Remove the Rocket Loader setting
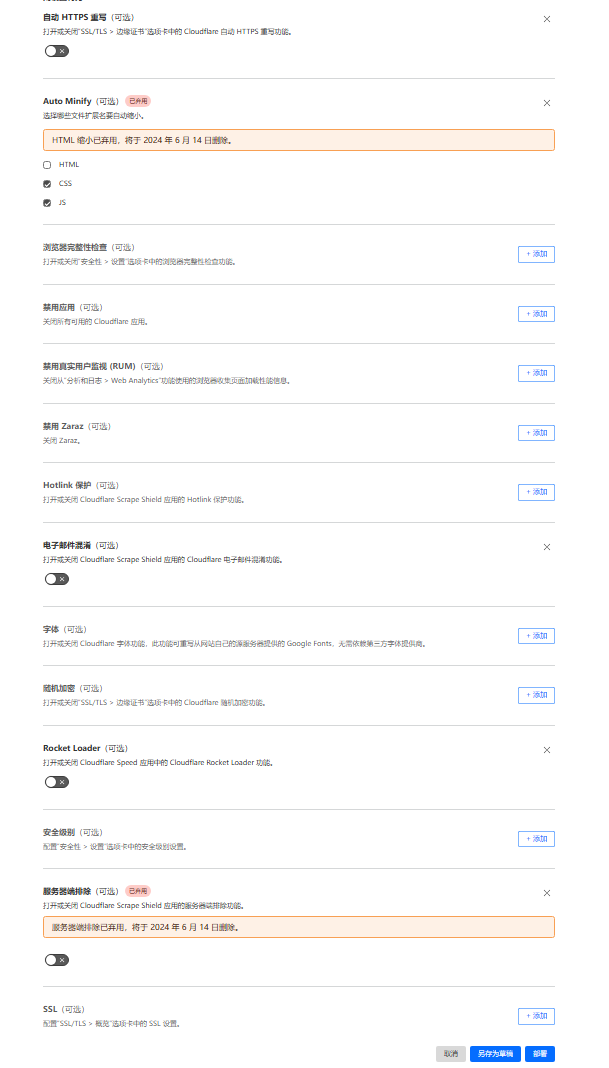This screenshot has height=1068, width=609. click(546, 750)
